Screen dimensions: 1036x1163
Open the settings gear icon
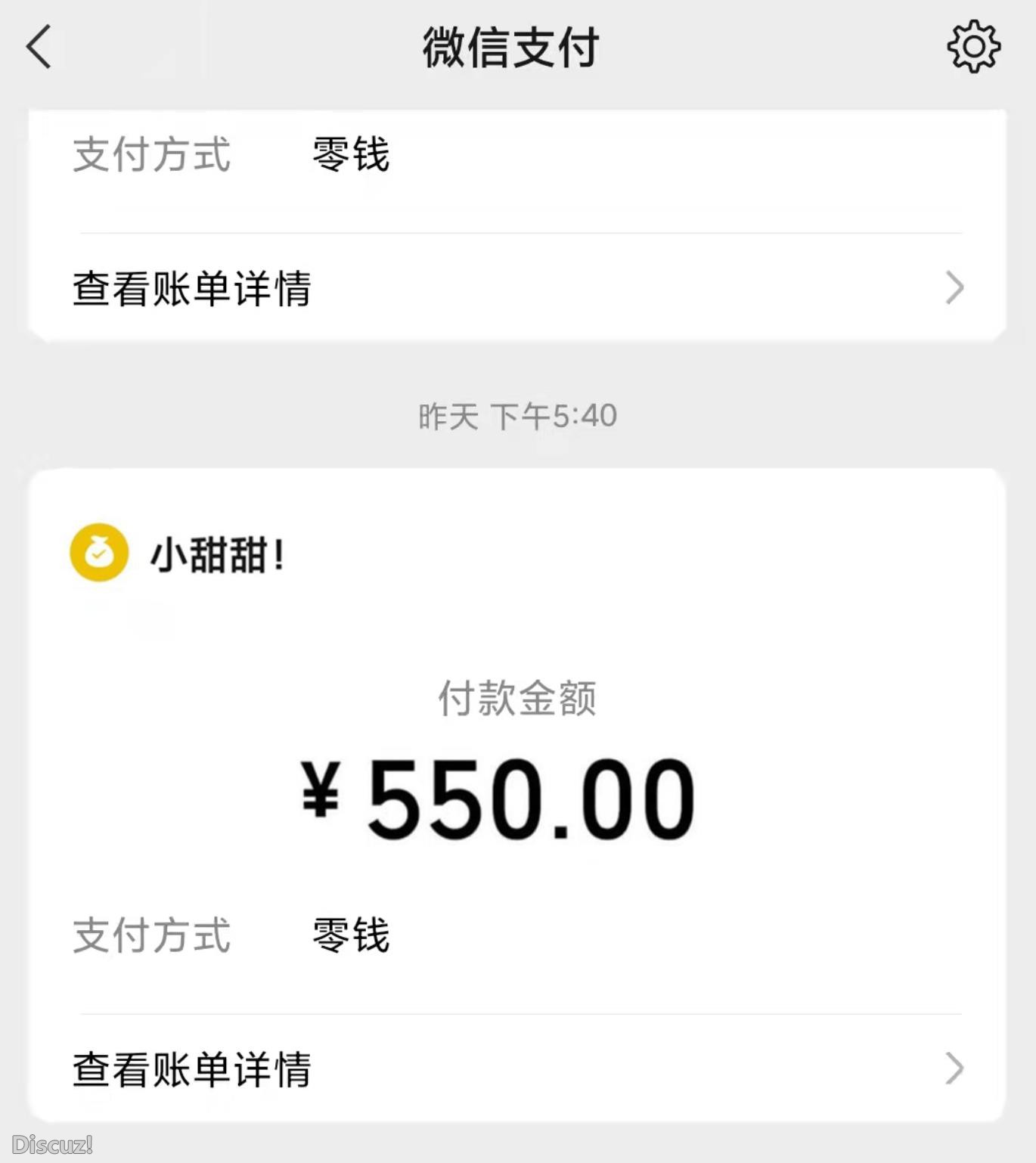pos(973,47)
